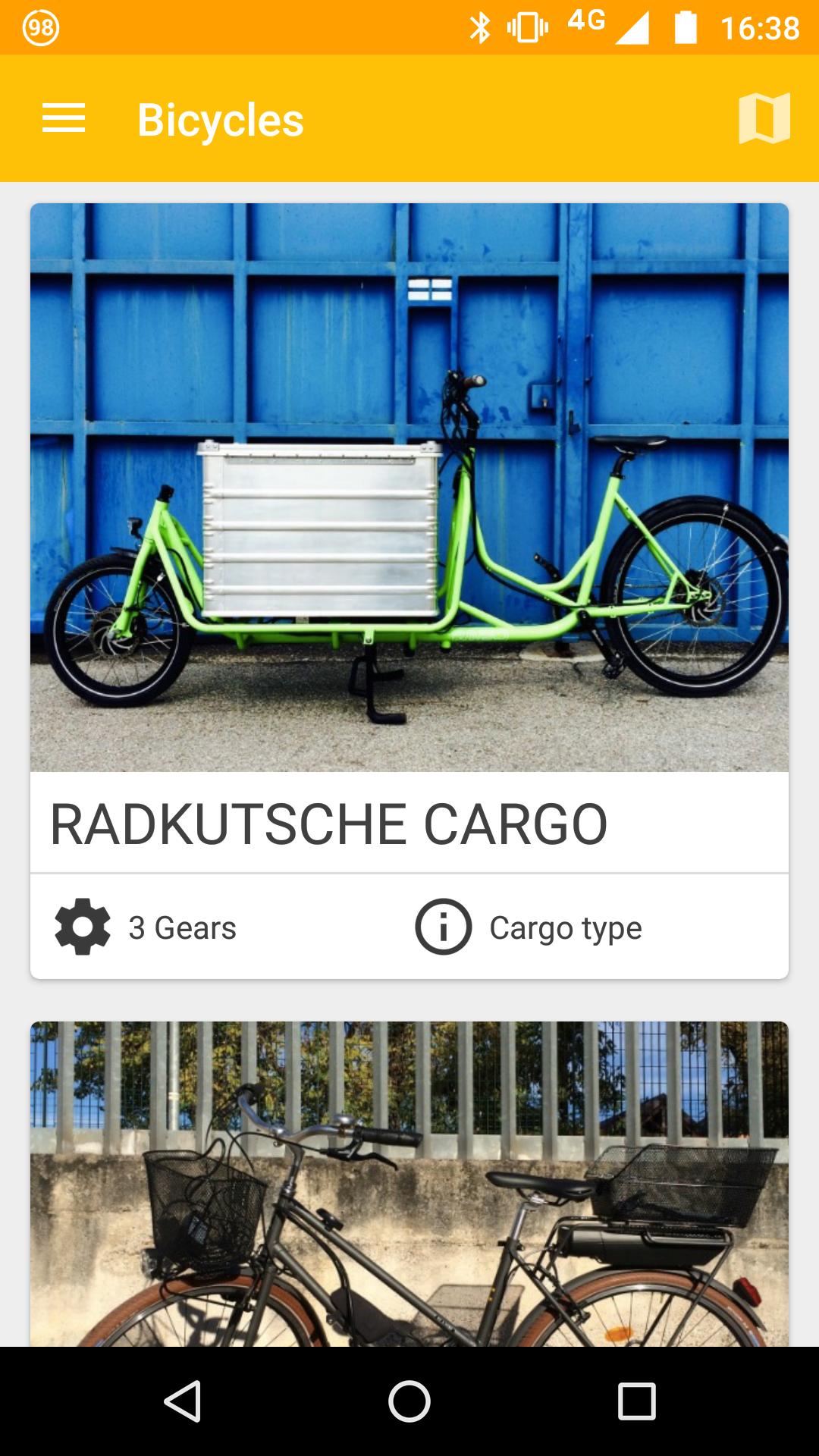Switch to the map view
819x1456 pixels.
tap(764, 119)
